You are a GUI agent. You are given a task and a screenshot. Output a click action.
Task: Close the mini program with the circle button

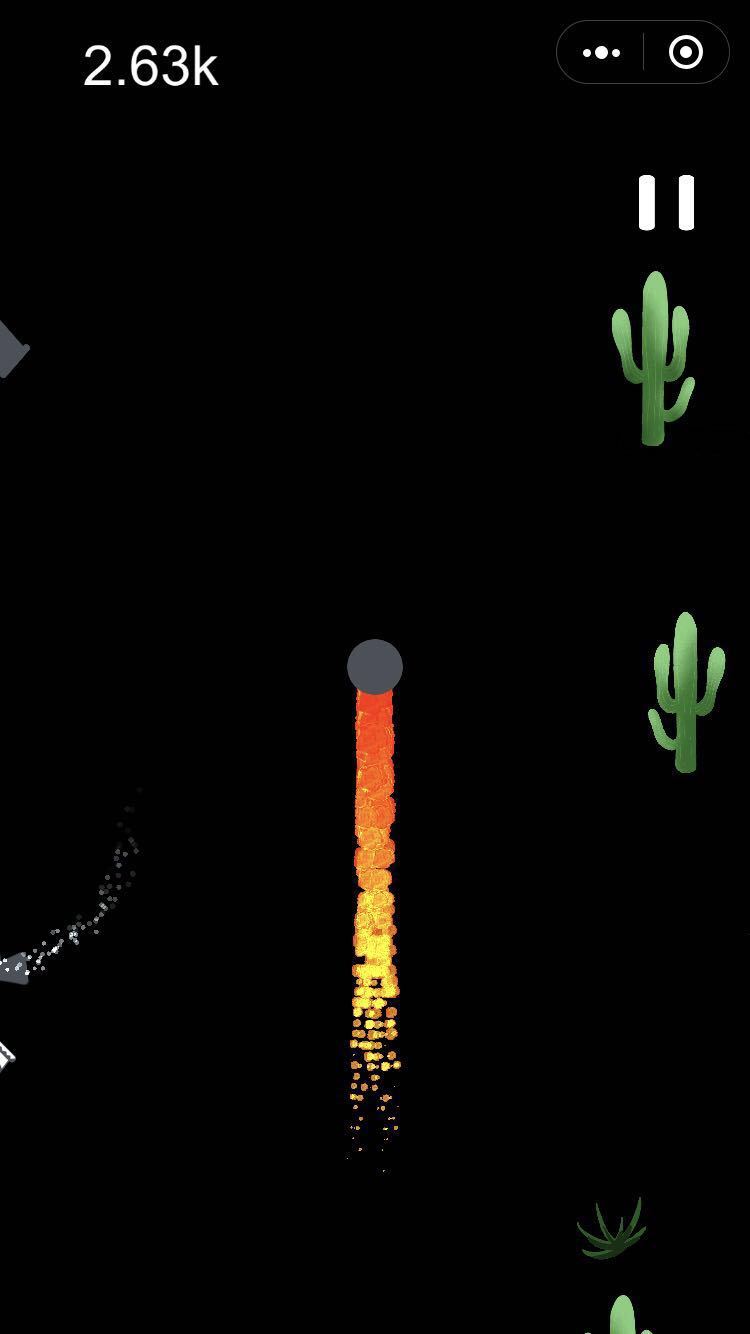[x=686, y=53]
